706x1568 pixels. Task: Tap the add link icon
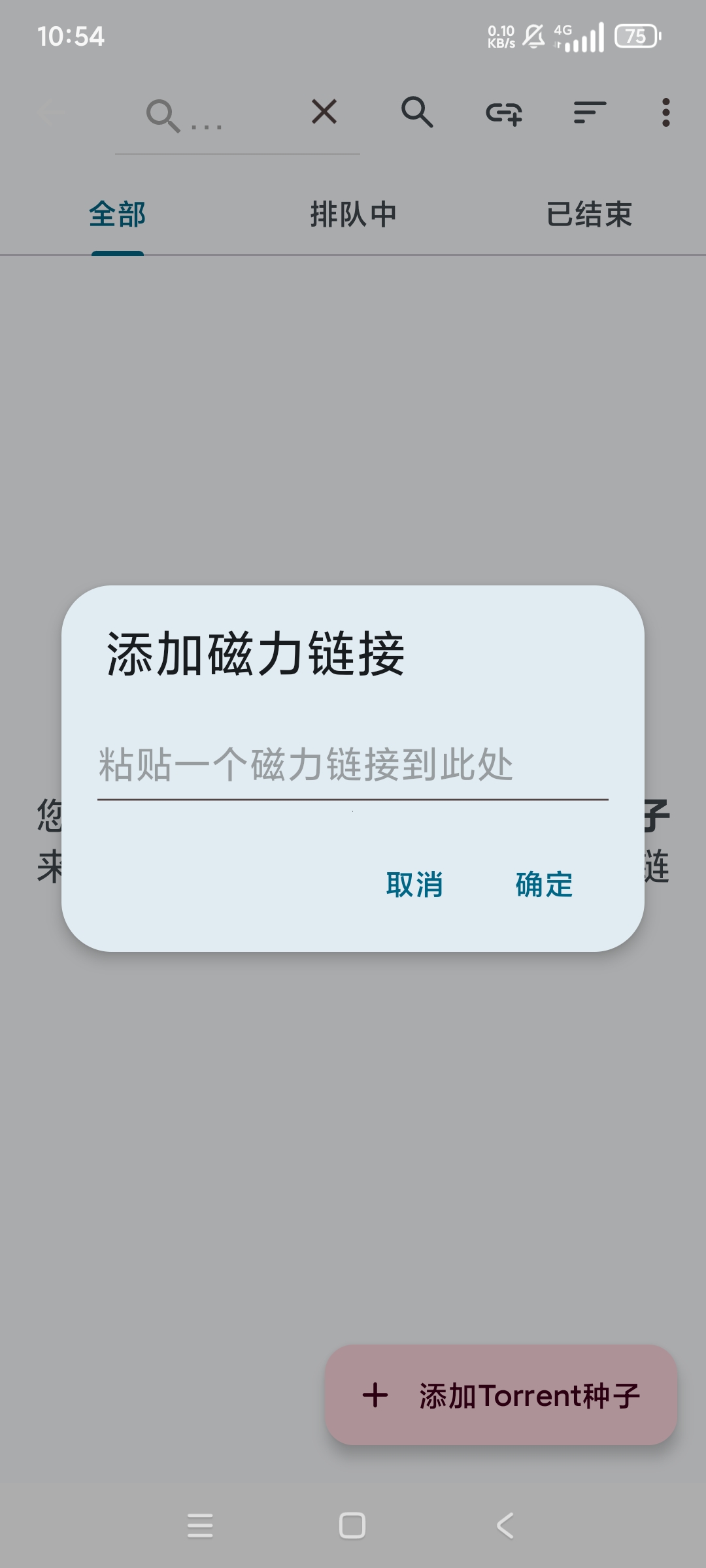click(x=503, y=113)
